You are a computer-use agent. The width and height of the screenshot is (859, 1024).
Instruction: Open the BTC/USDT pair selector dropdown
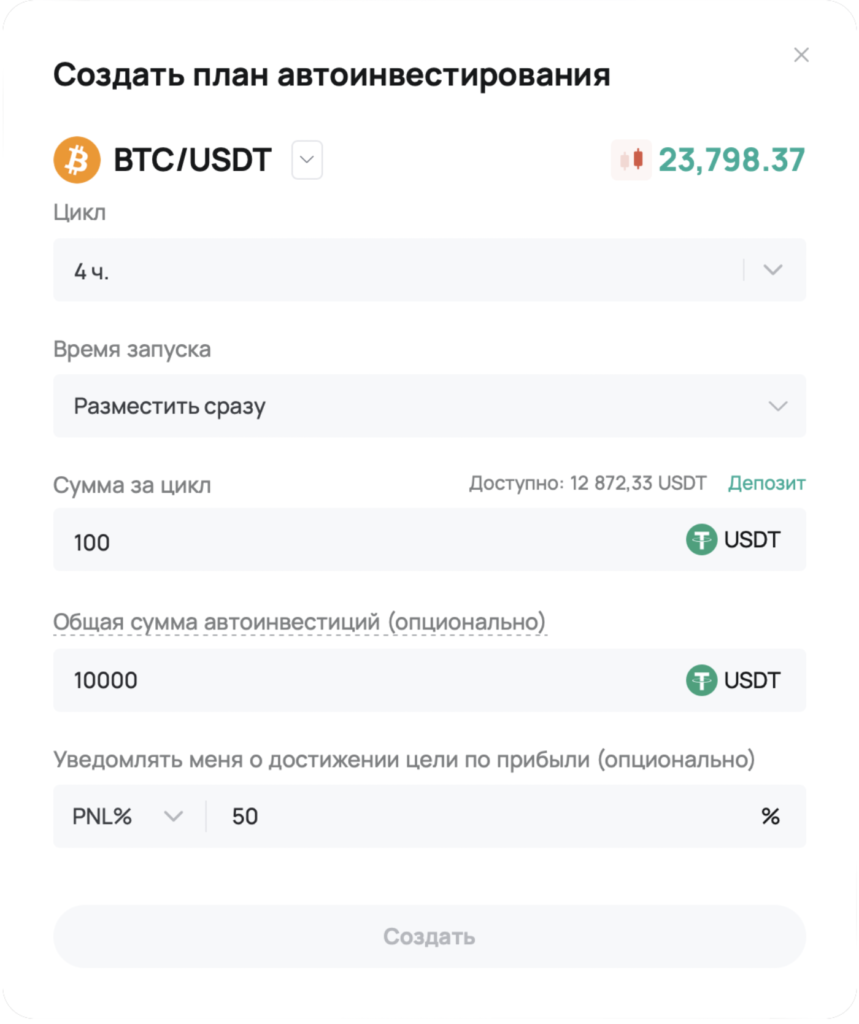point(307,160)
